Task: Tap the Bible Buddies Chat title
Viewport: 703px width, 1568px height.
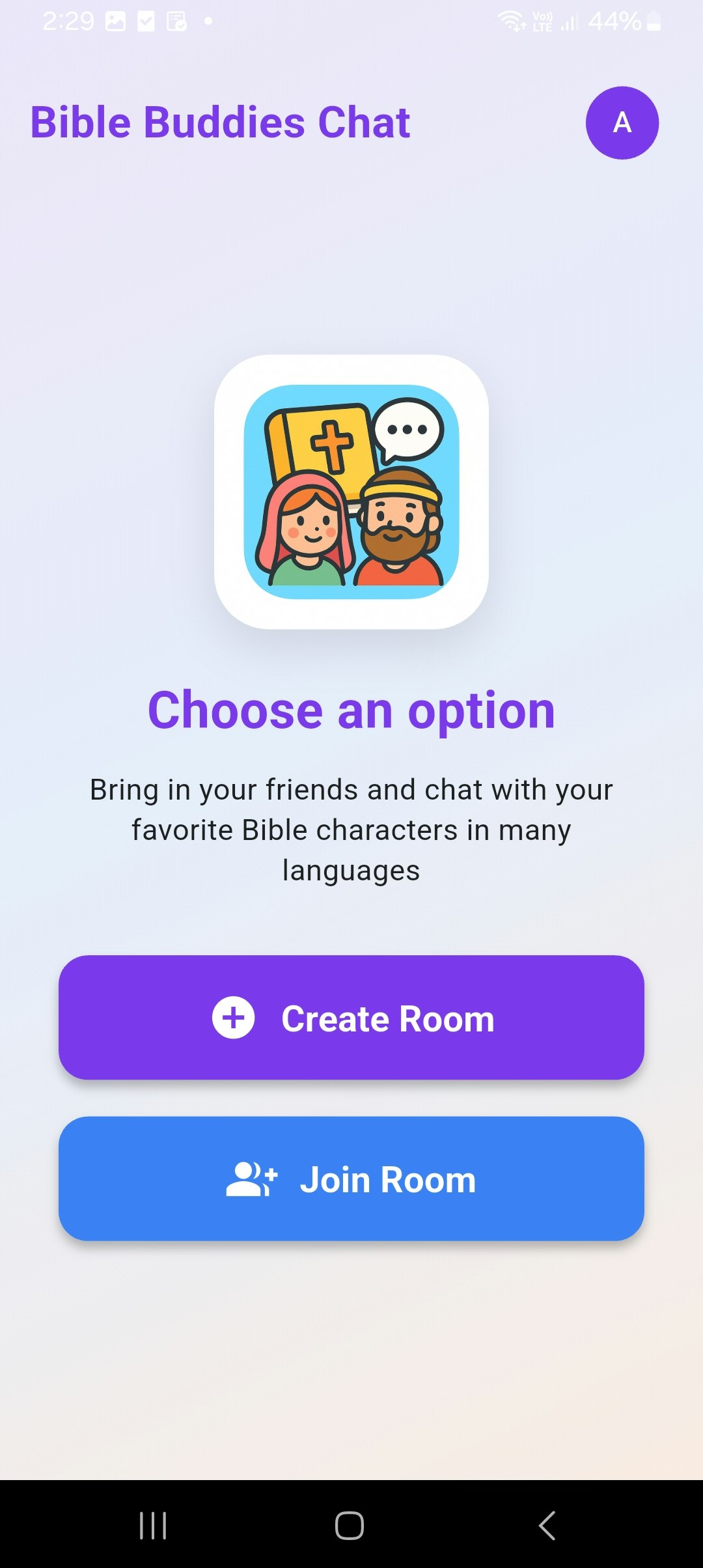Action: 221,122
